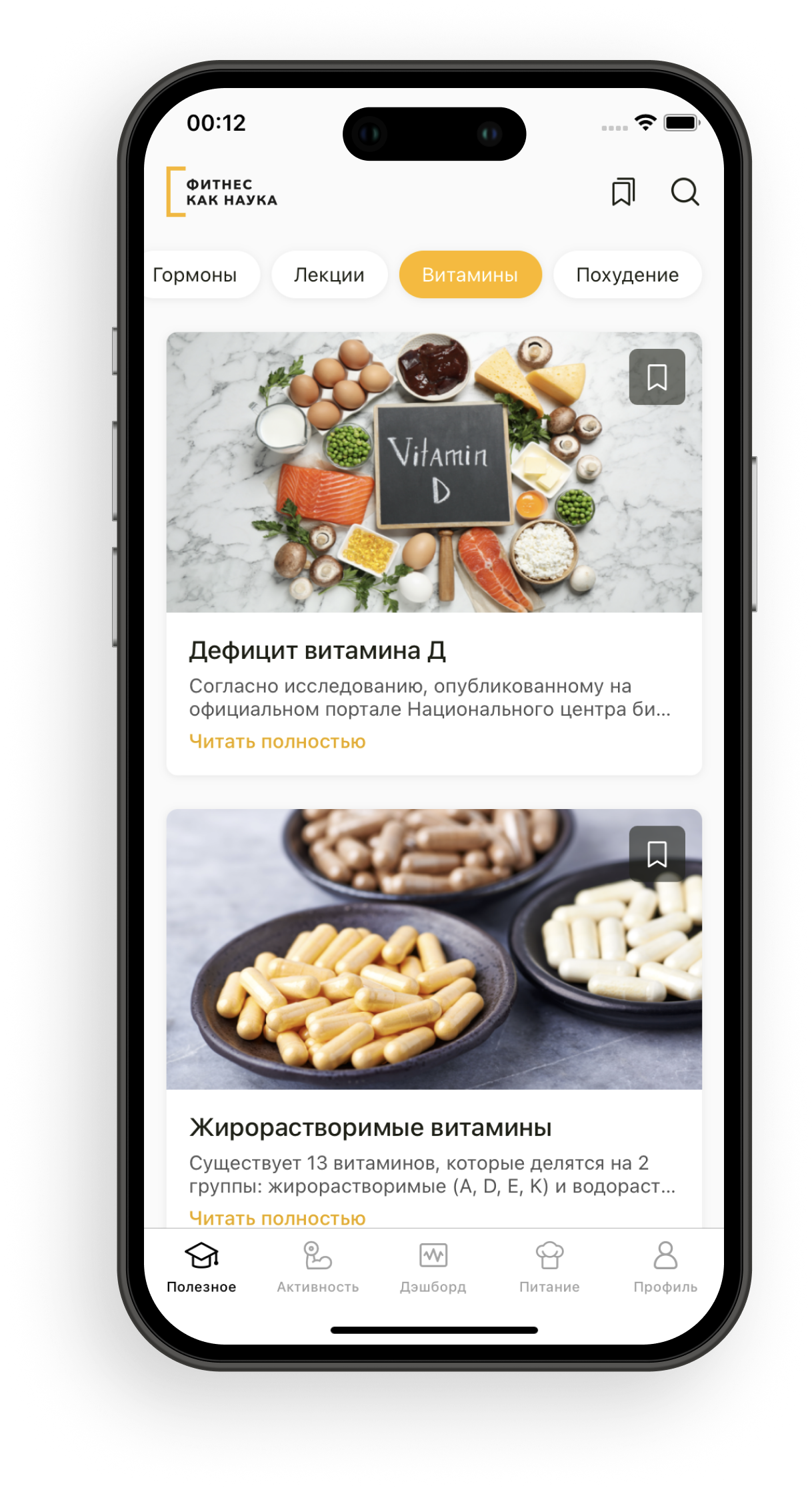Switch to the Активность tab
Image resolution: width=812 pixels, height=1488 pixels.
tap(318, 1267)
